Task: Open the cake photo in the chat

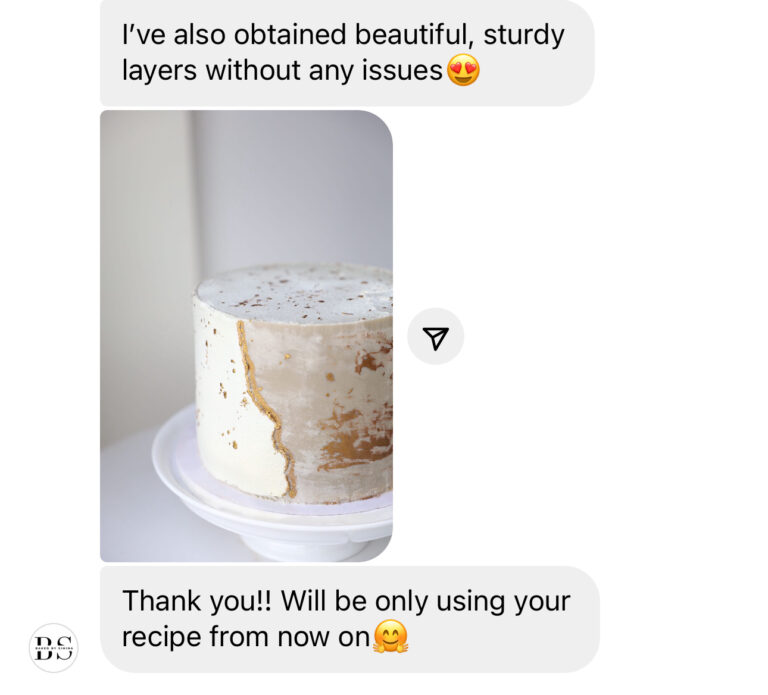Action: coord(246,336)
